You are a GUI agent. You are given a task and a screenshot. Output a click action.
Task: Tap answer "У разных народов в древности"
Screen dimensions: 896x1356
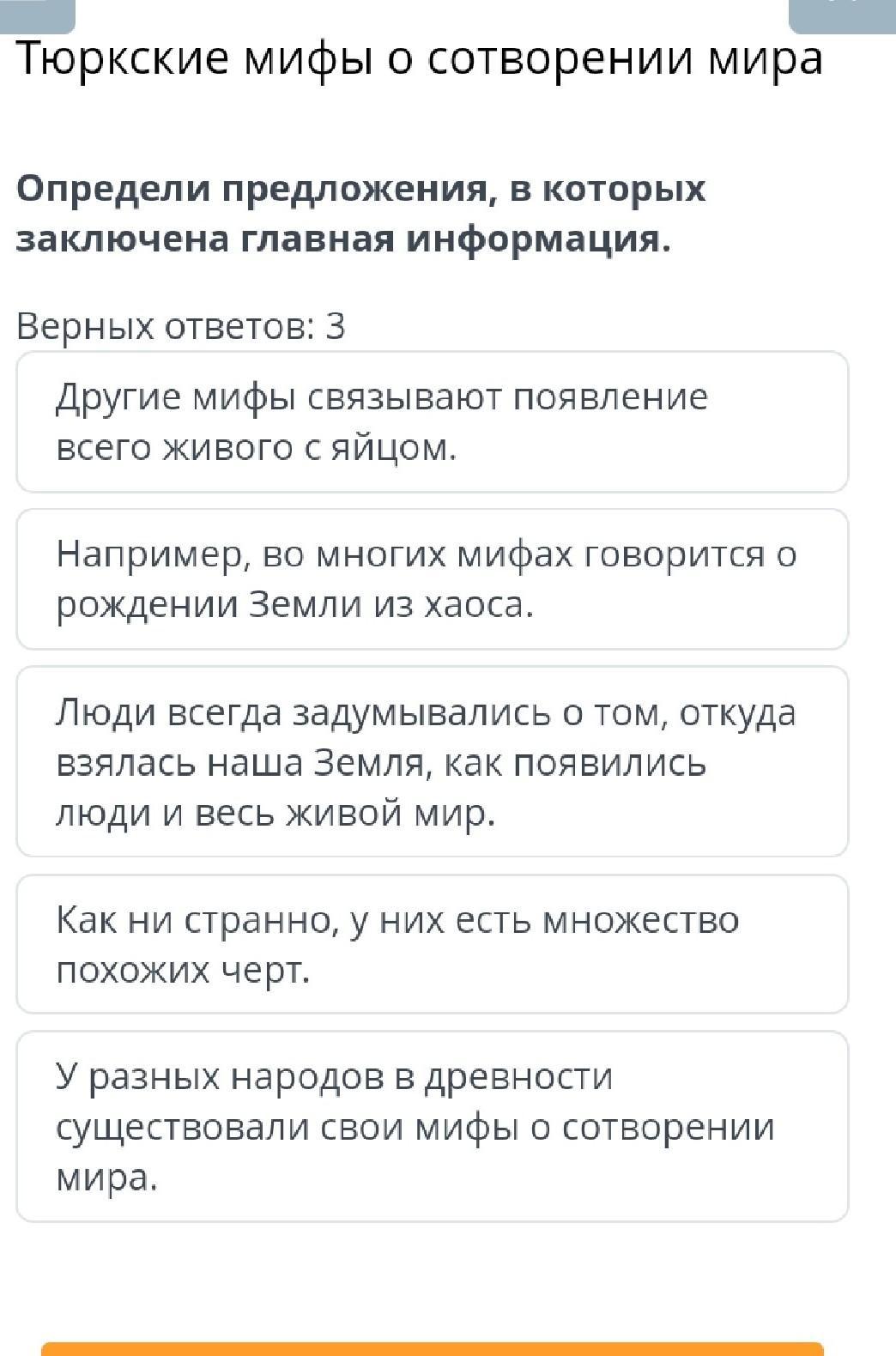pos(432,1126)
